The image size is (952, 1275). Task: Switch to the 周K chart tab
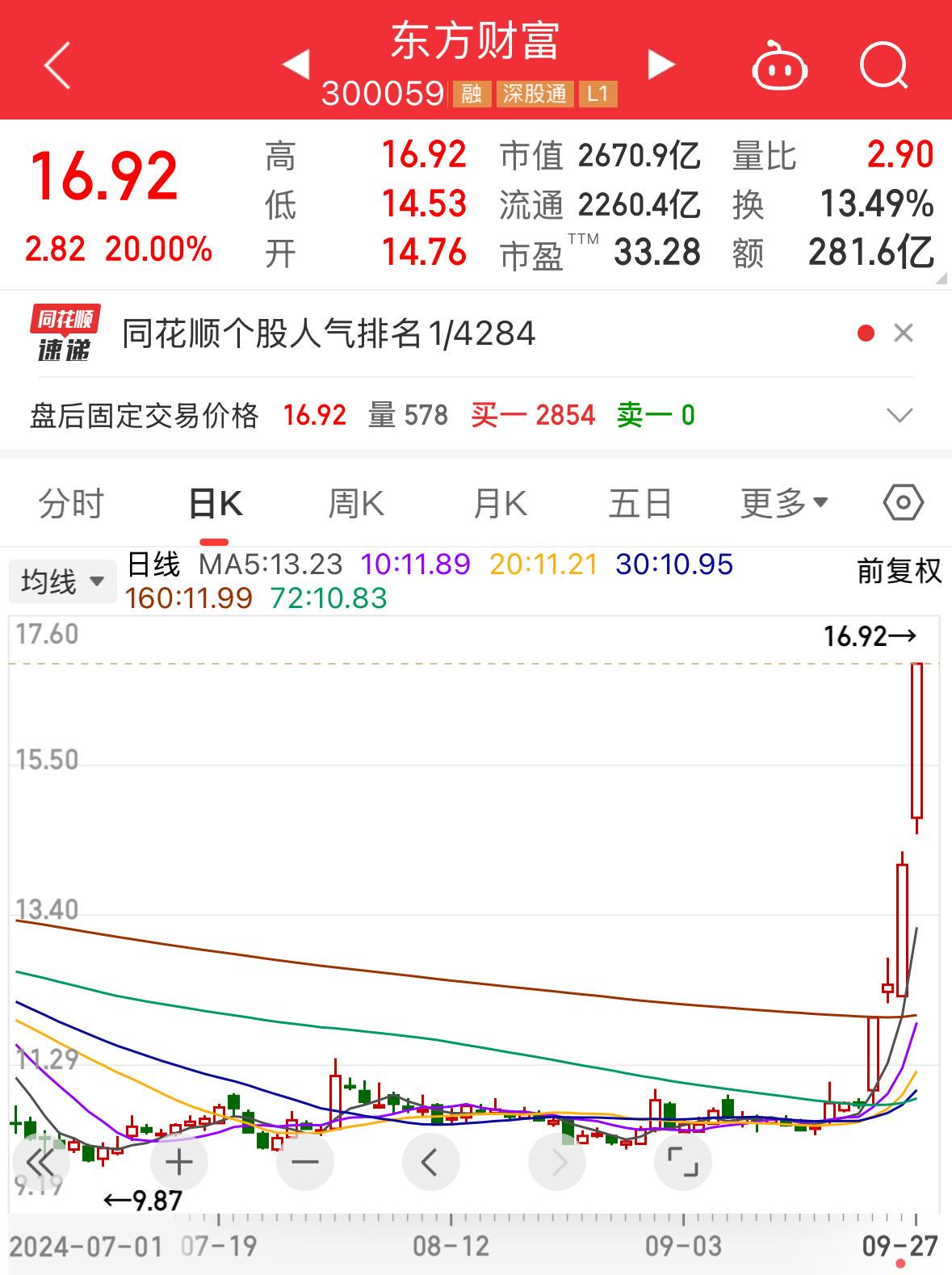coord(356,504)
